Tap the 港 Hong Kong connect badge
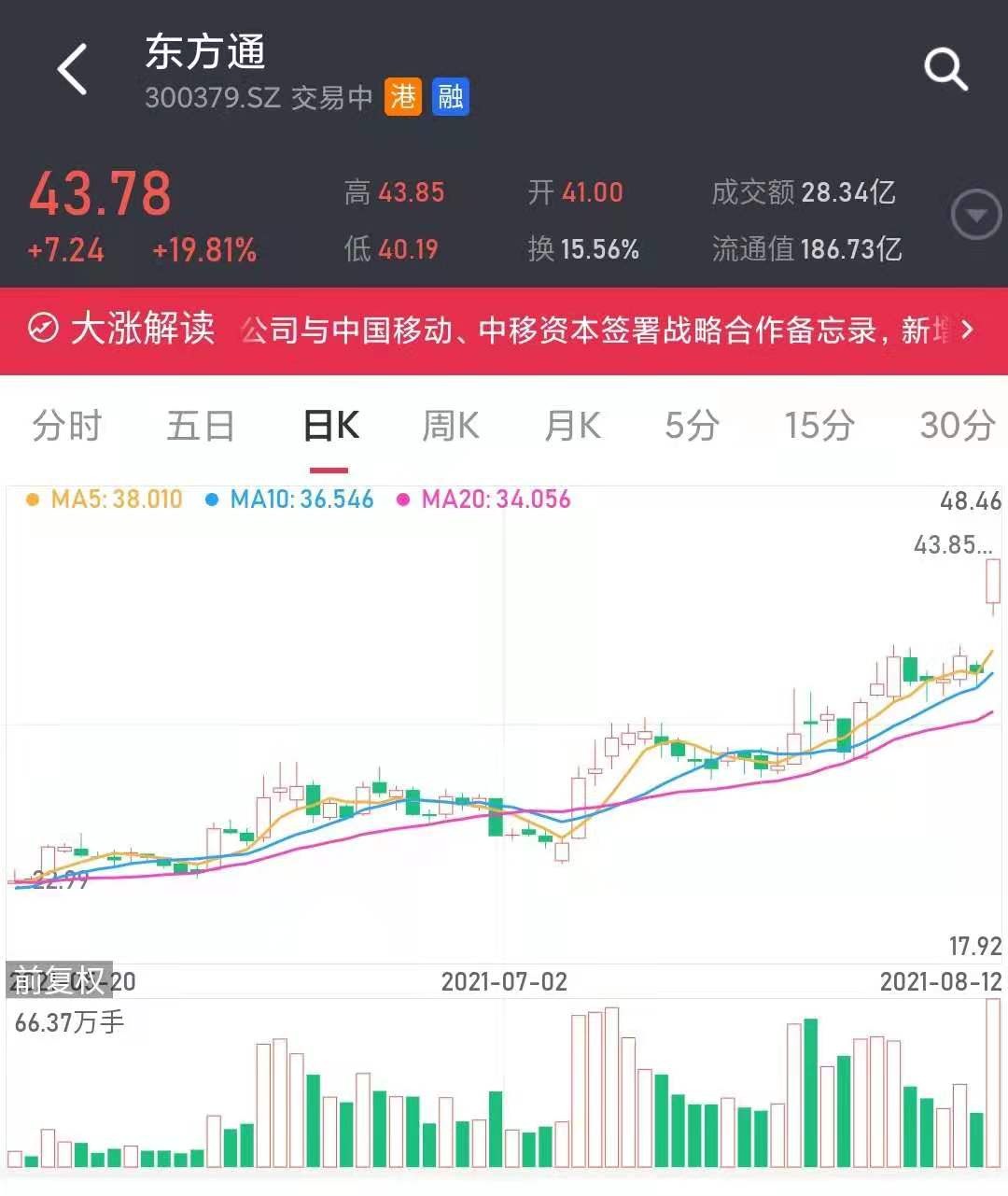The width and height of the screenshot is (1008, 1196). click(x=403, y=96)
